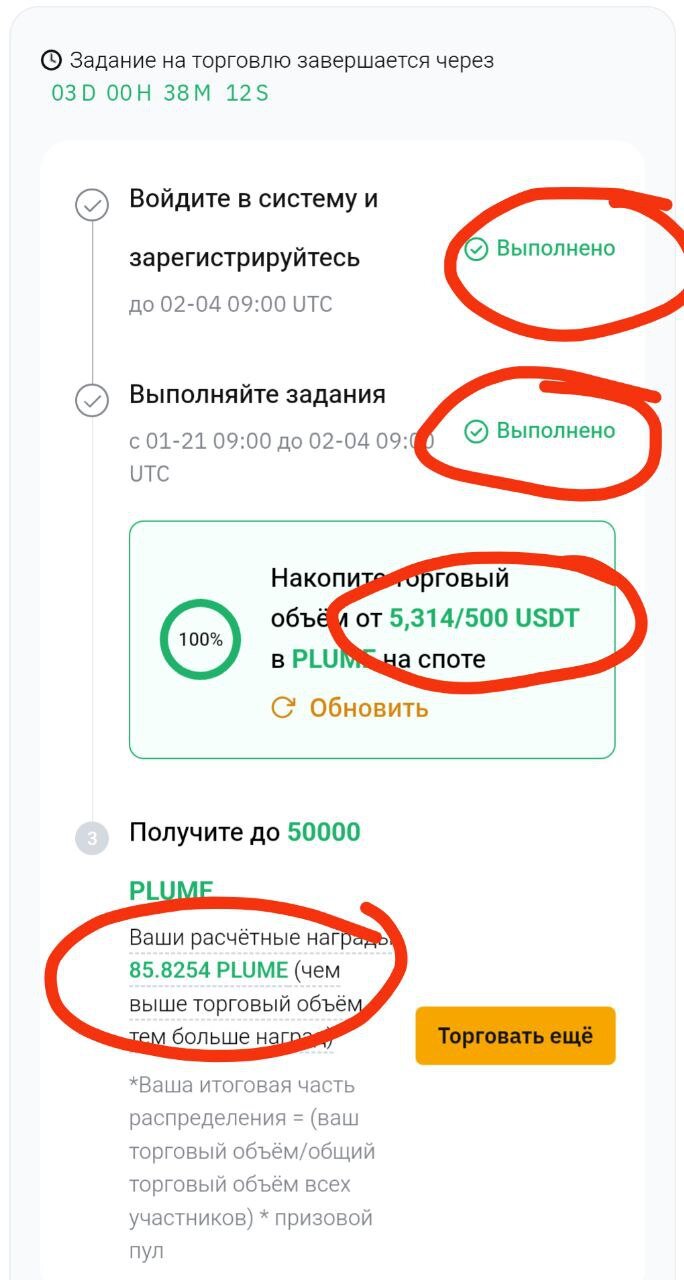Tap the Торговать ещё button
The width and height of the screenshot is (684, 1280).
click(515, 1035)
